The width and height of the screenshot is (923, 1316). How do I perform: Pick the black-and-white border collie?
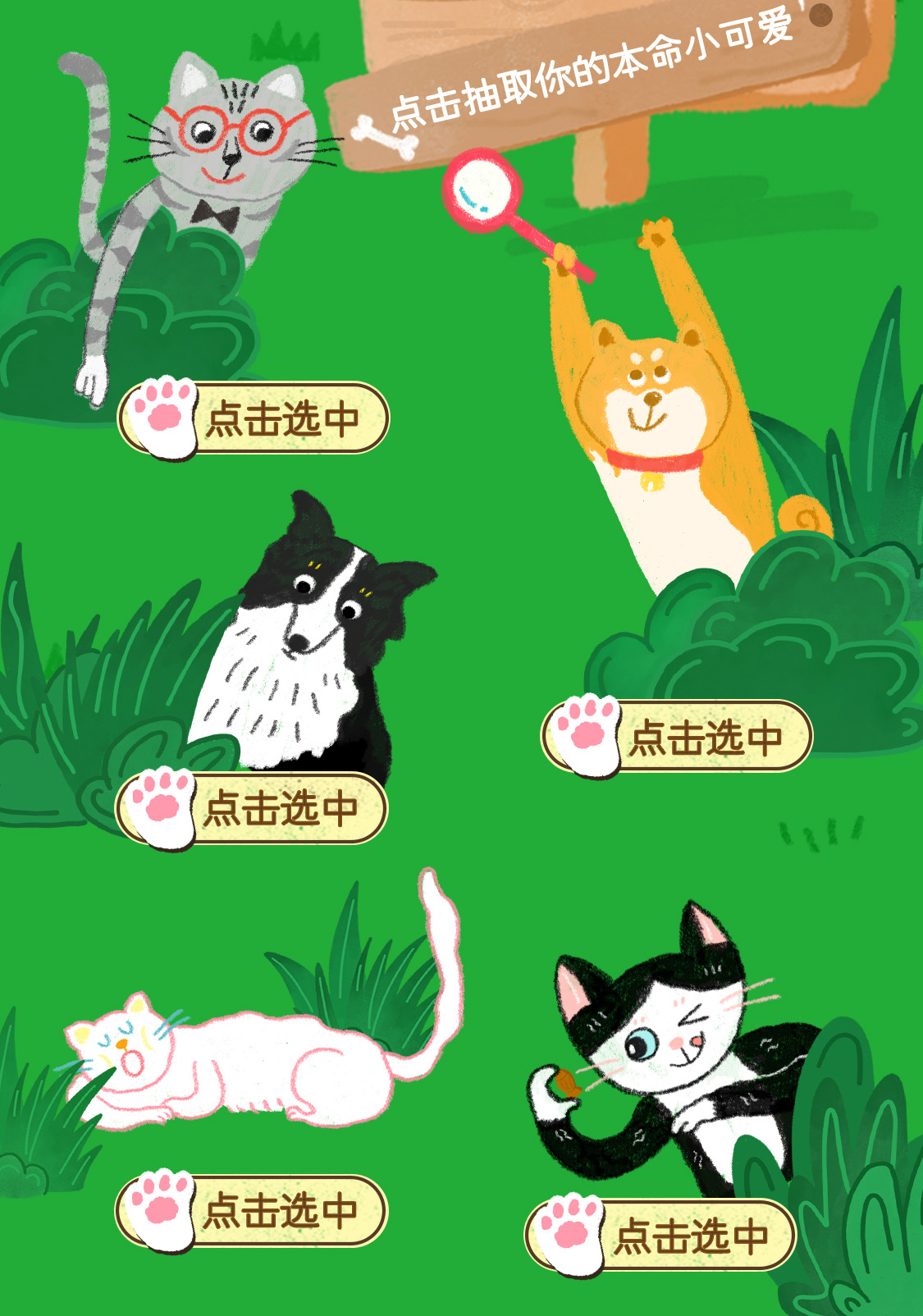253,808
